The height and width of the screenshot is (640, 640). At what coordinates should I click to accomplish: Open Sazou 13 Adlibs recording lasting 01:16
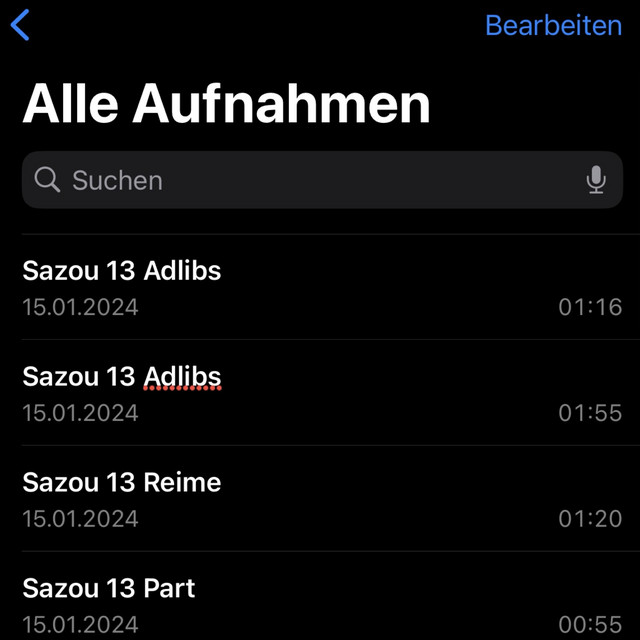[320, 287]
